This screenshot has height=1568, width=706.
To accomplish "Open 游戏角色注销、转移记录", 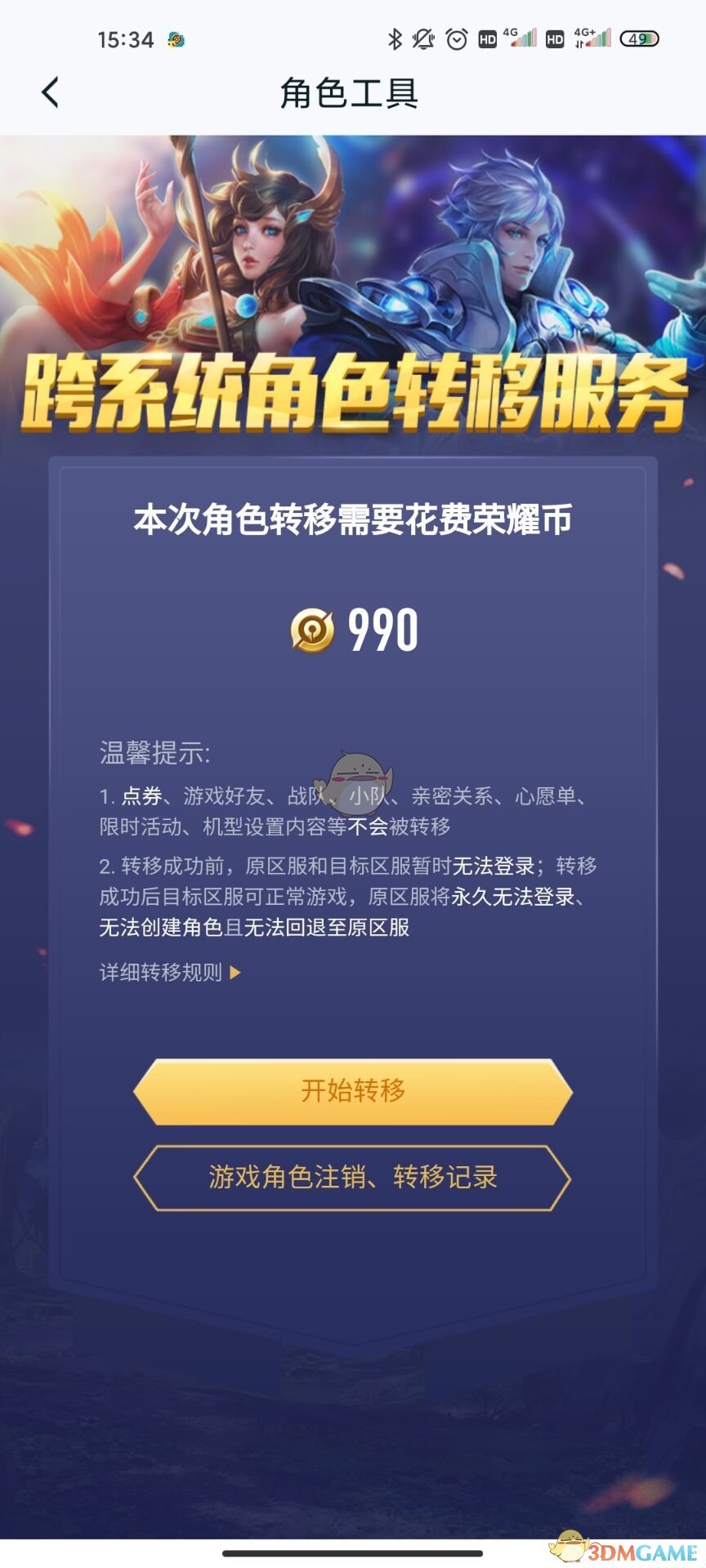I will click(x=353, y=1178).
